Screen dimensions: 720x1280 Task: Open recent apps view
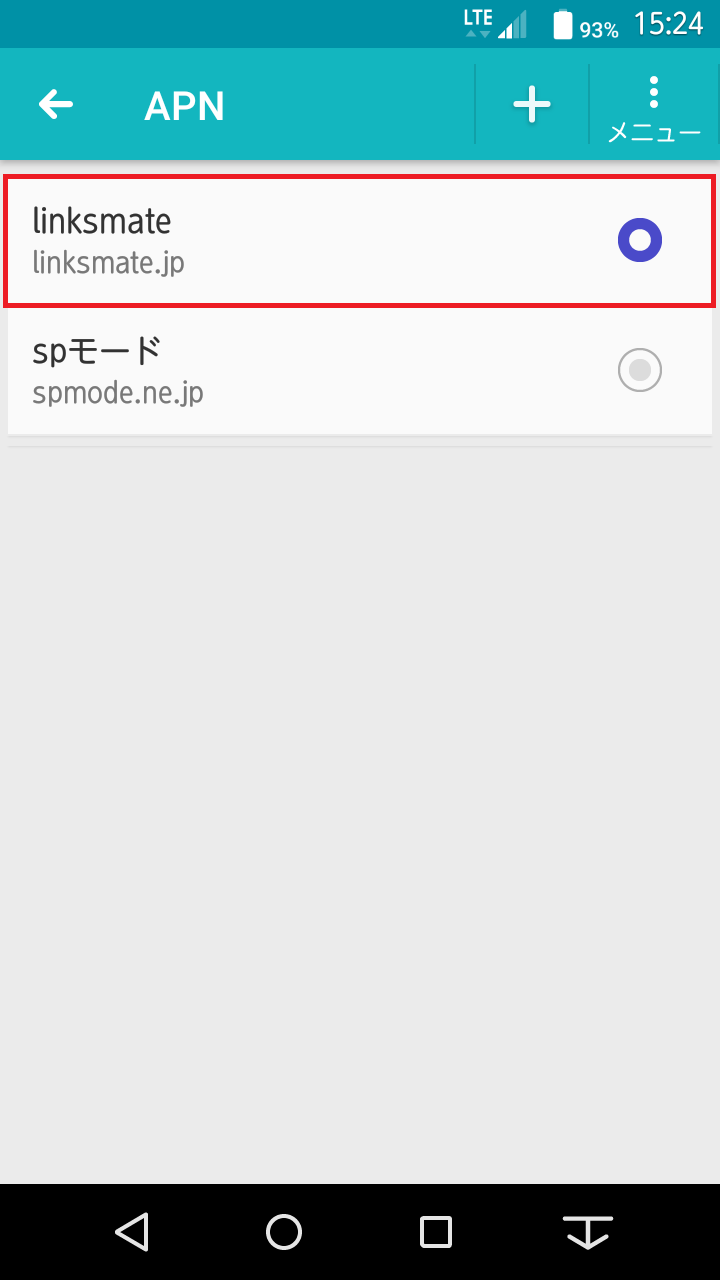[x=436, y=1232]
